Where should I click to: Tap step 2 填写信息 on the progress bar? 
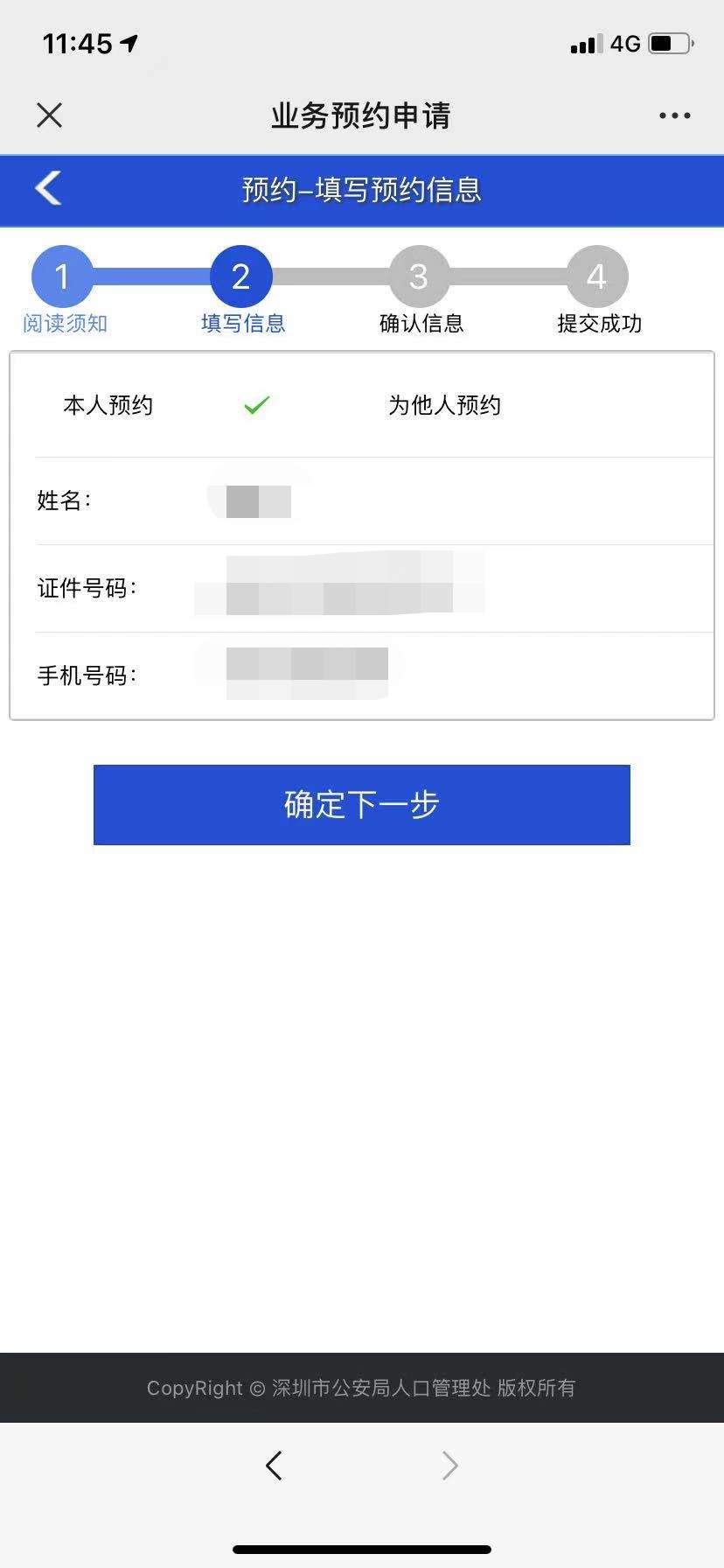click(x=241, y=276)
